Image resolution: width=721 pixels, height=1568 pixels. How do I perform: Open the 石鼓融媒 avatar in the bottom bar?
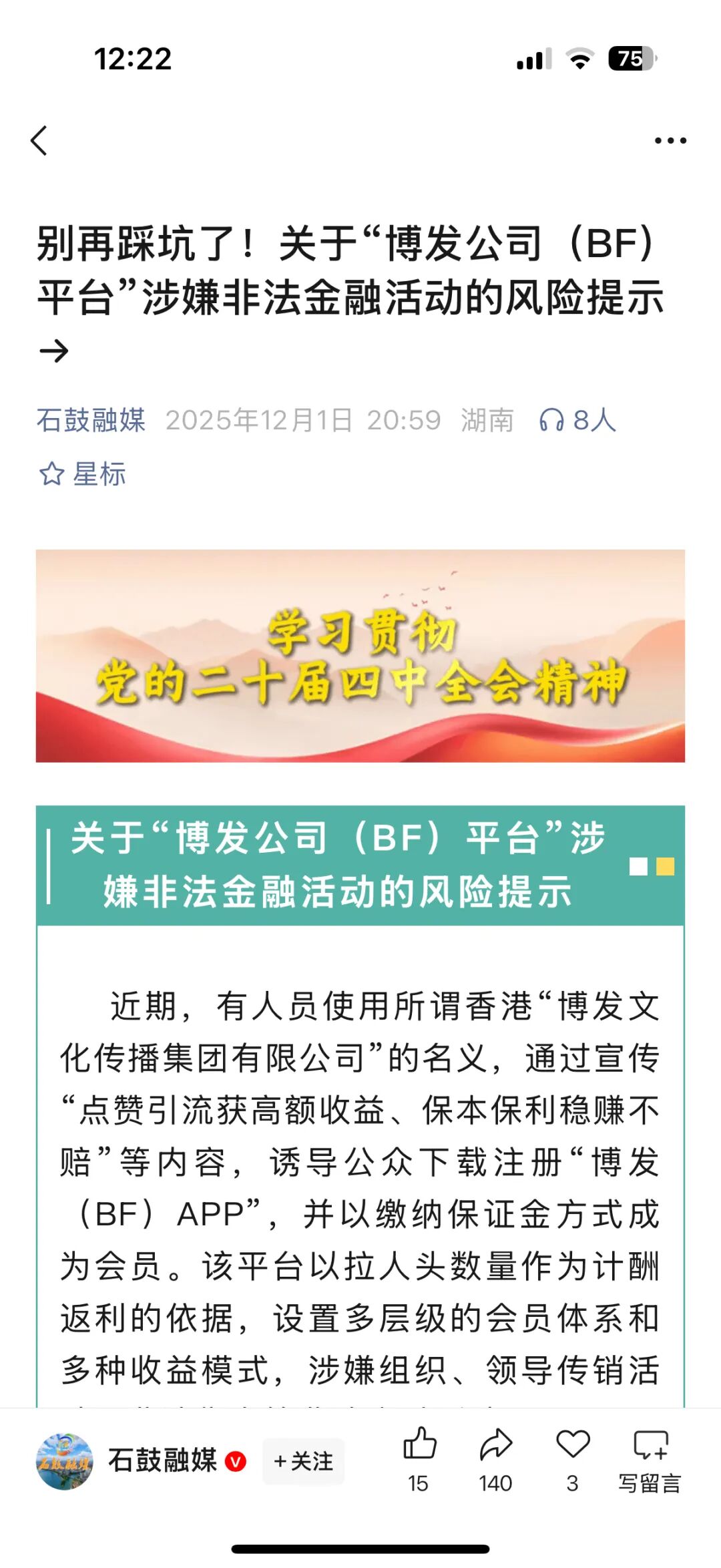[x=64, y=1461]
